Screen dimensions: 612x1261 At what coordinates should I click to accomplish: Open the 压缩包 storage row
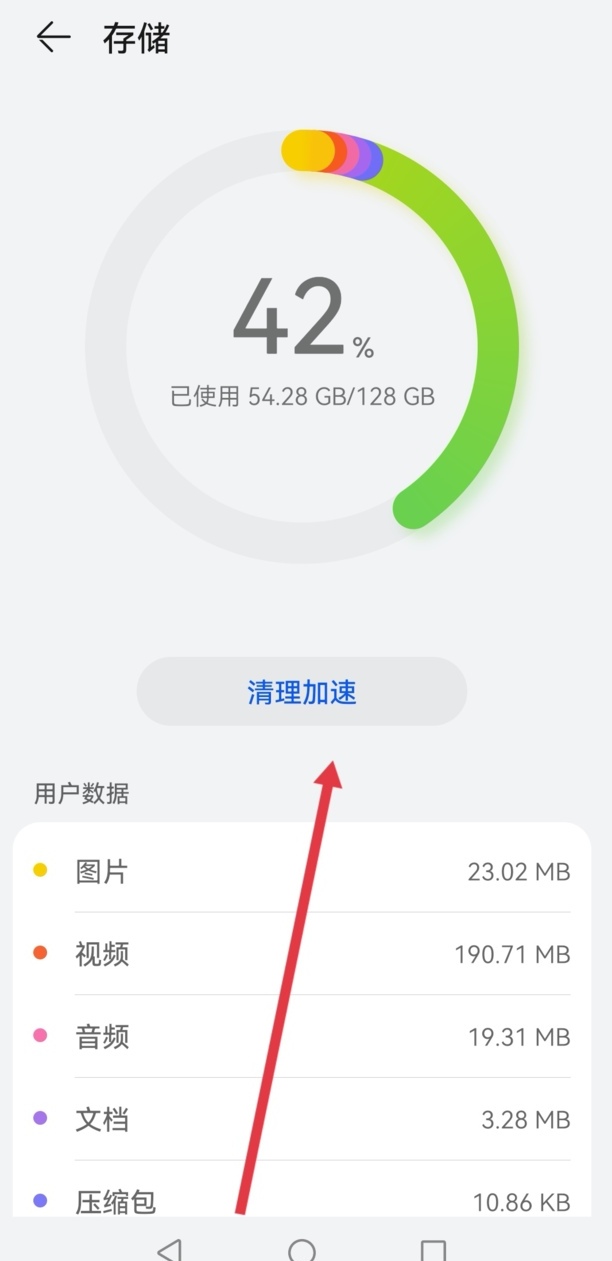(301, 1198)
